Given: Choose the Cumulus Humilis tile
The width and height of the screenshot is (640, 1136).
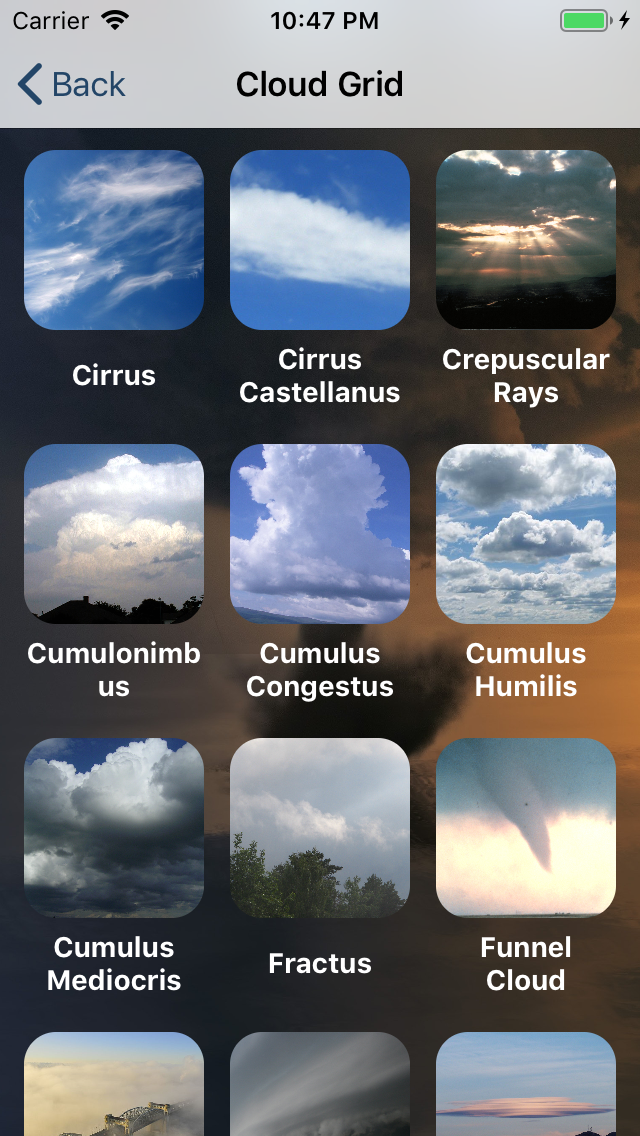Looking at the screenshot, I should click(x=526, y=534).
